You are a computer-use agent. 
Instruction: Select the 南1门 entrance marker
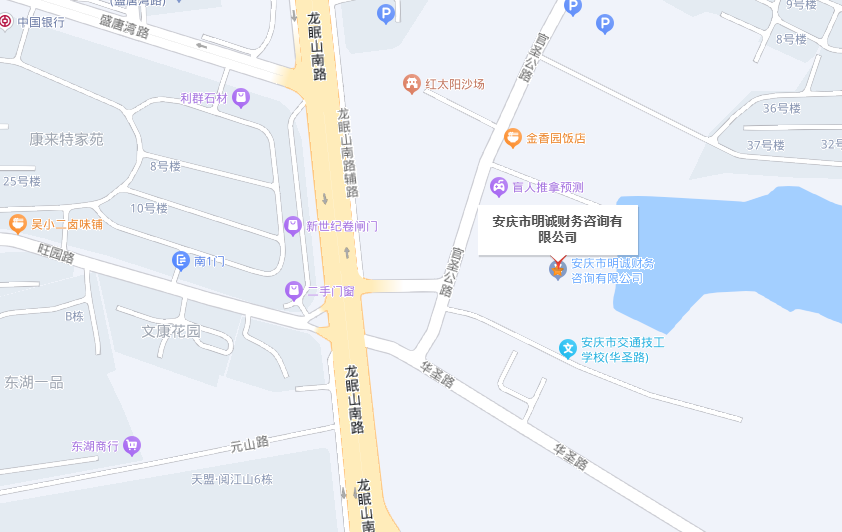tap(181, 261)
